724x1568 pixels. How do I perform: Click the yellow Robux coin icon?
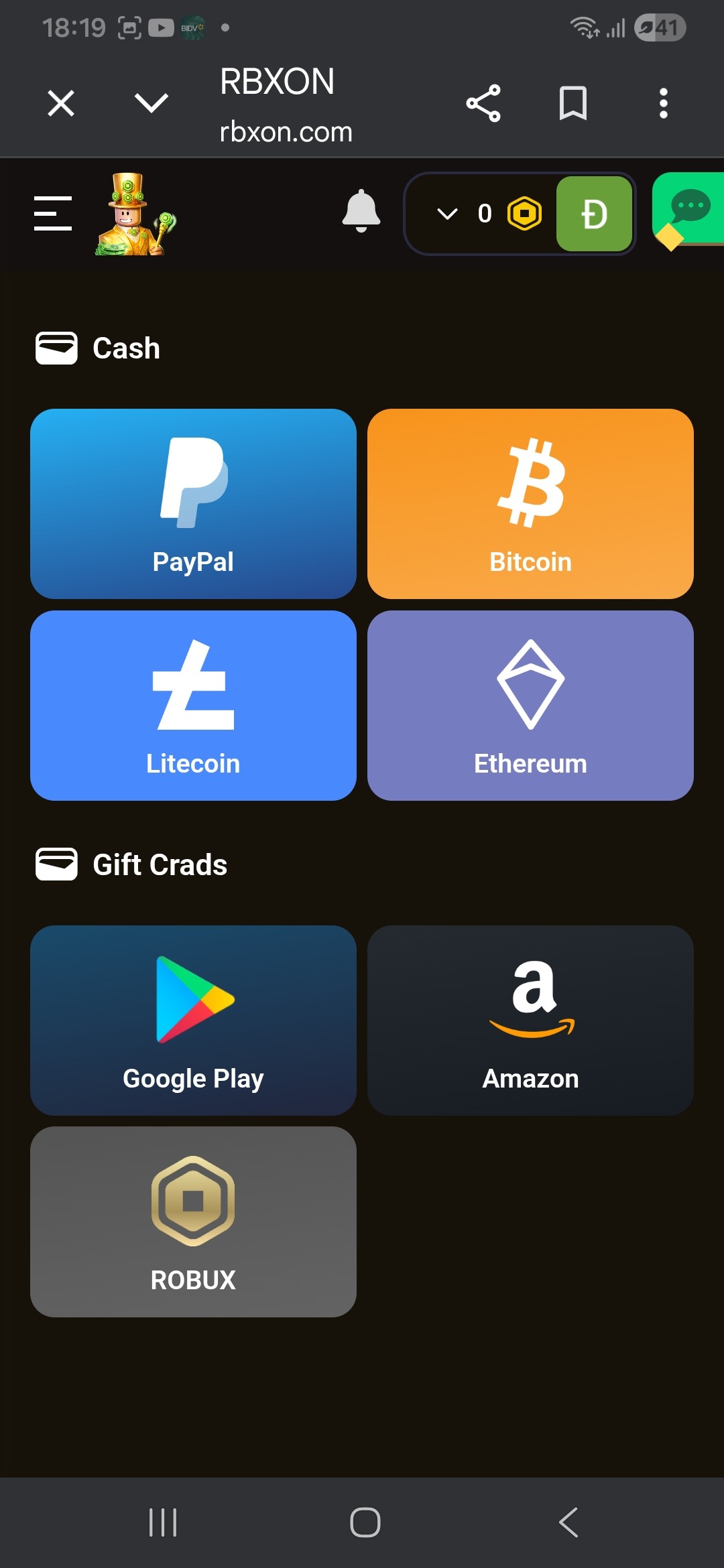524,213
